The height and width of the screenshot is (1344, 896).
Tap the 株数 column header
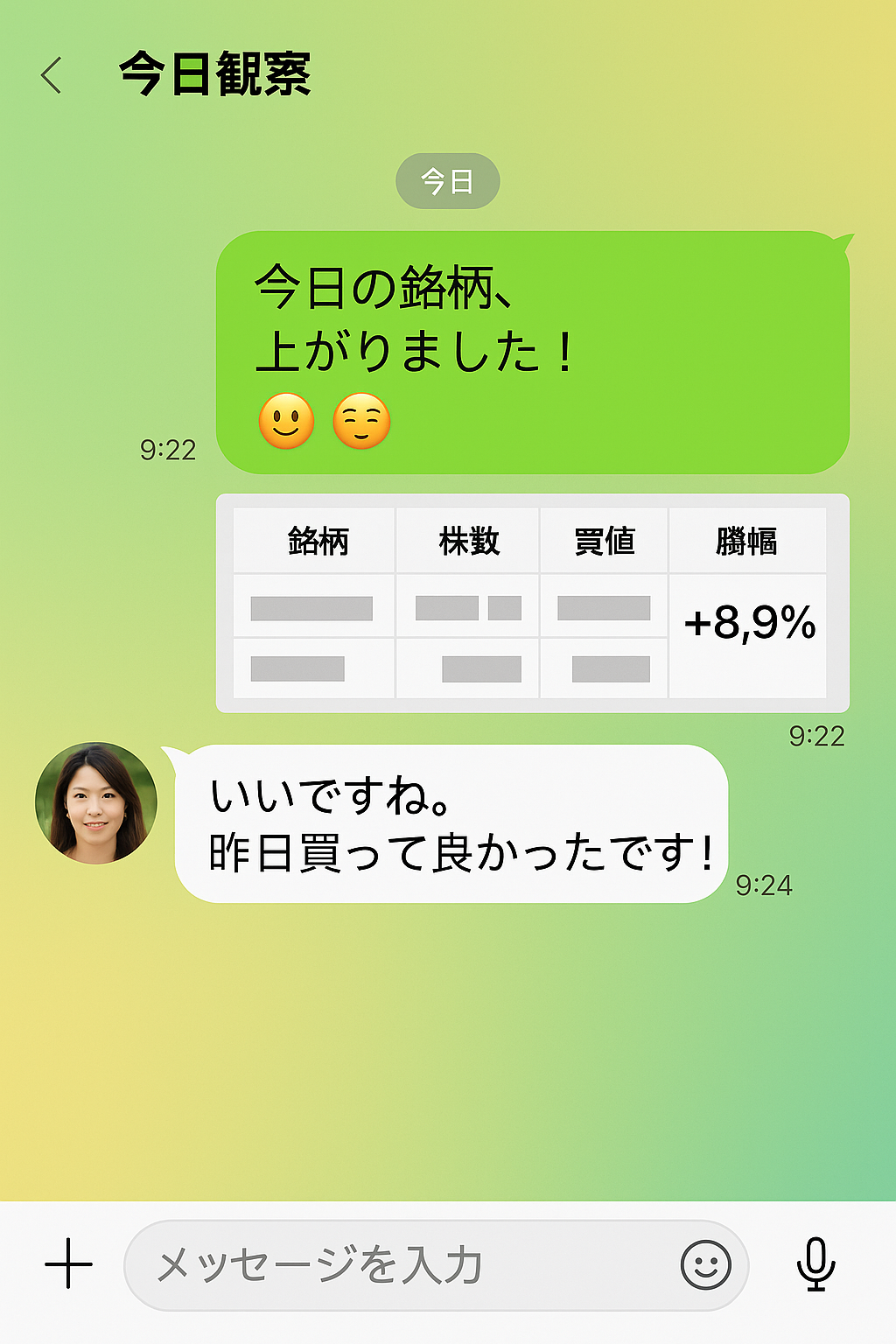click(x=470, y=541)
